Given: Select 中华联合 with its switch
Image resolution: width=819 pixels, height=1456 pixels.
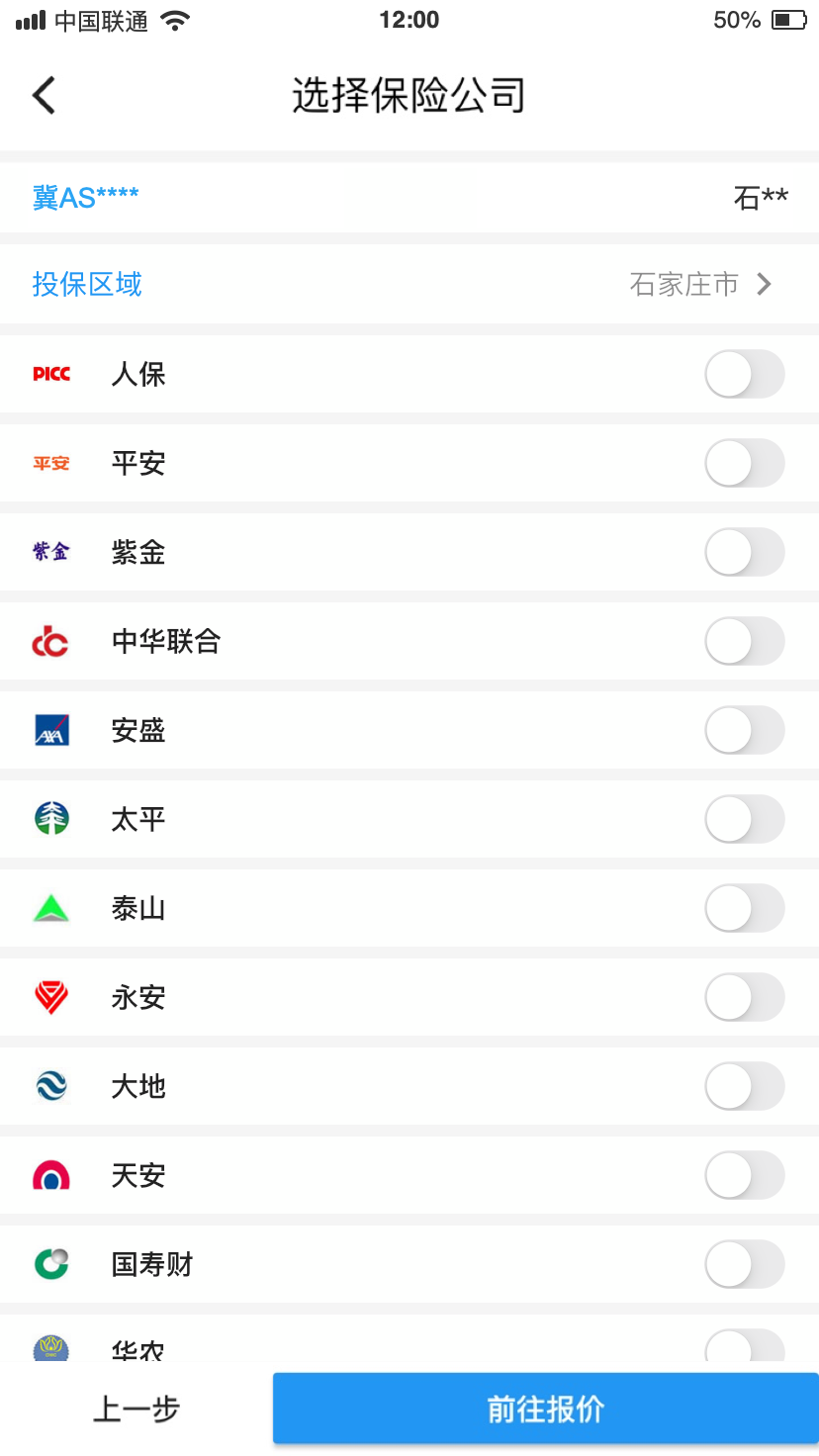Looking at the screenshot, I should point(745,642).
